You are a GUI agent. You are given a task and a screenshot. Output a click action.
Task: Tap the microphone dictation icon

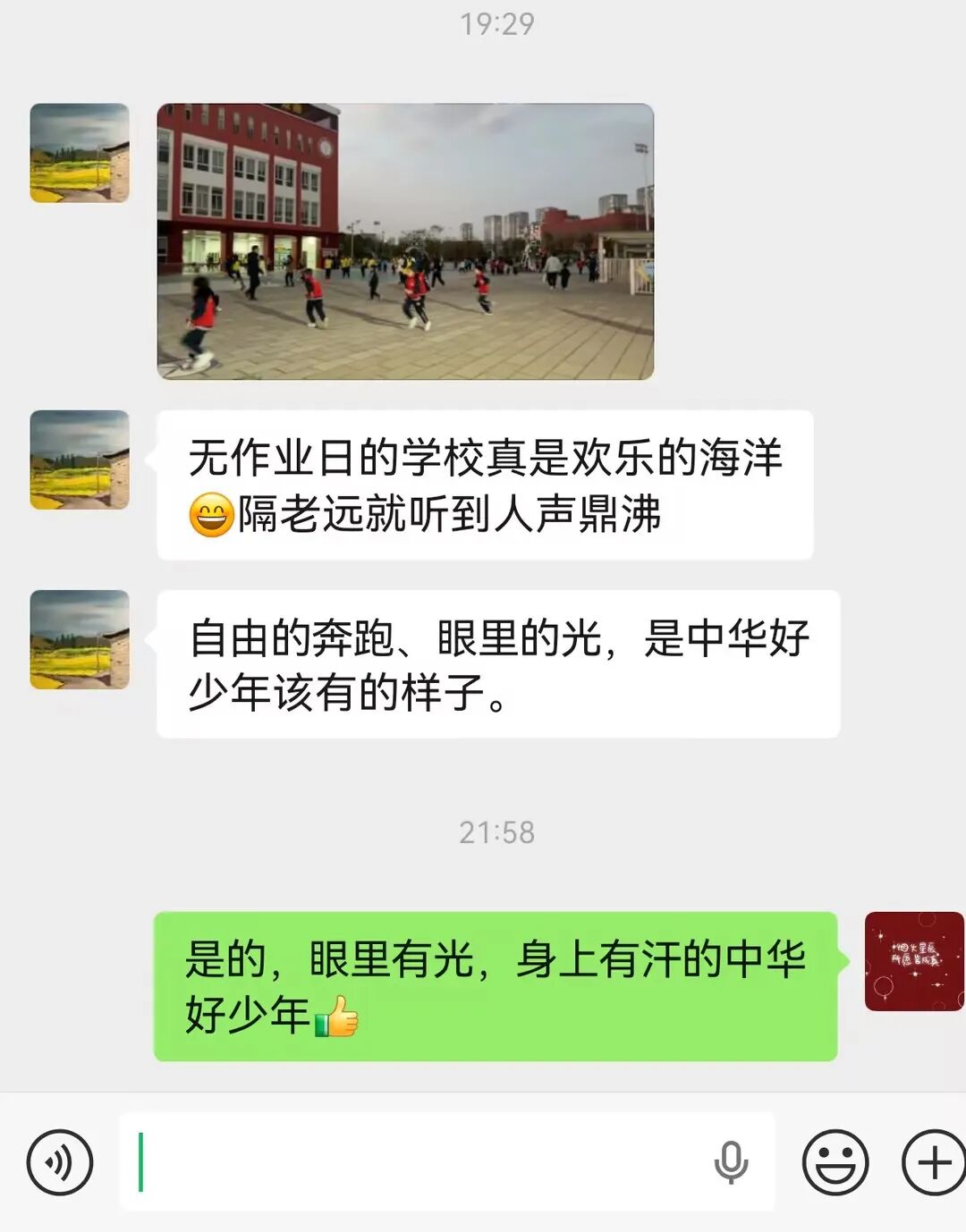731,1162
